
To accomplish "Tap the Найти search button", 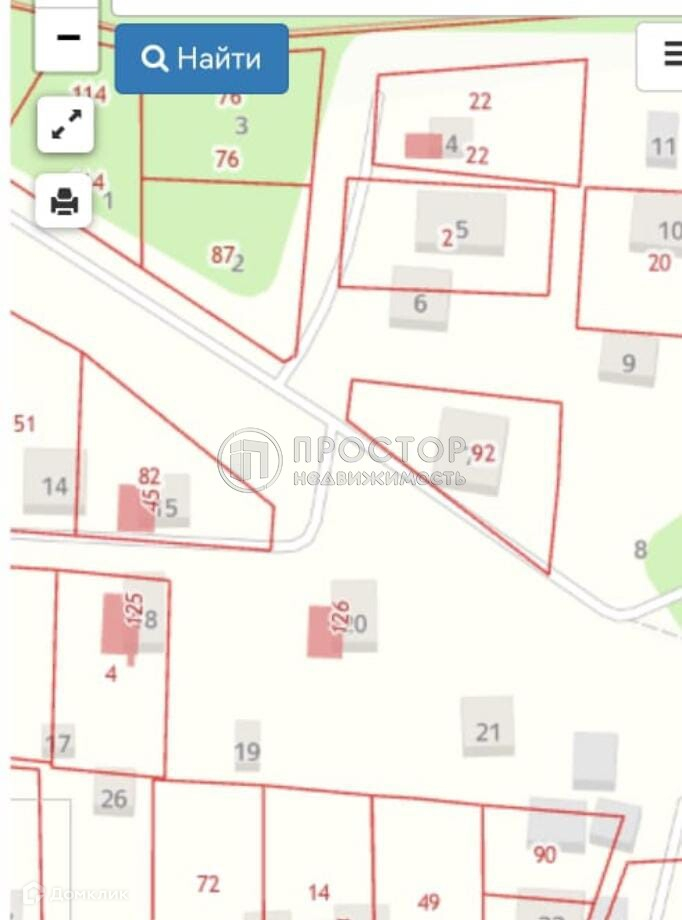I will coord(201,59).
